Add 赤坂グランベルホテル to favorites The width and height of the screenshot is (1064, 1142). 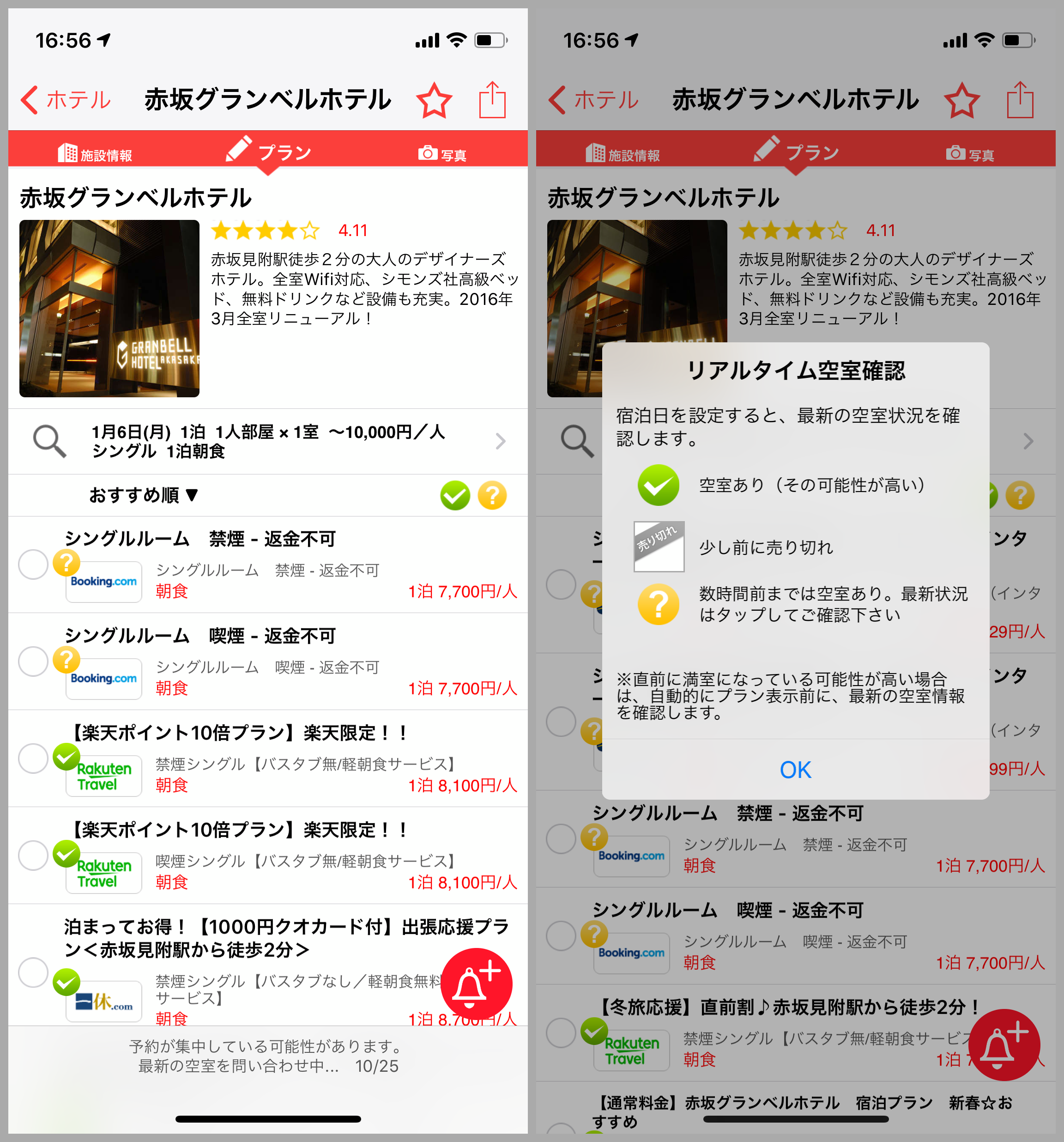click(434, 101)
